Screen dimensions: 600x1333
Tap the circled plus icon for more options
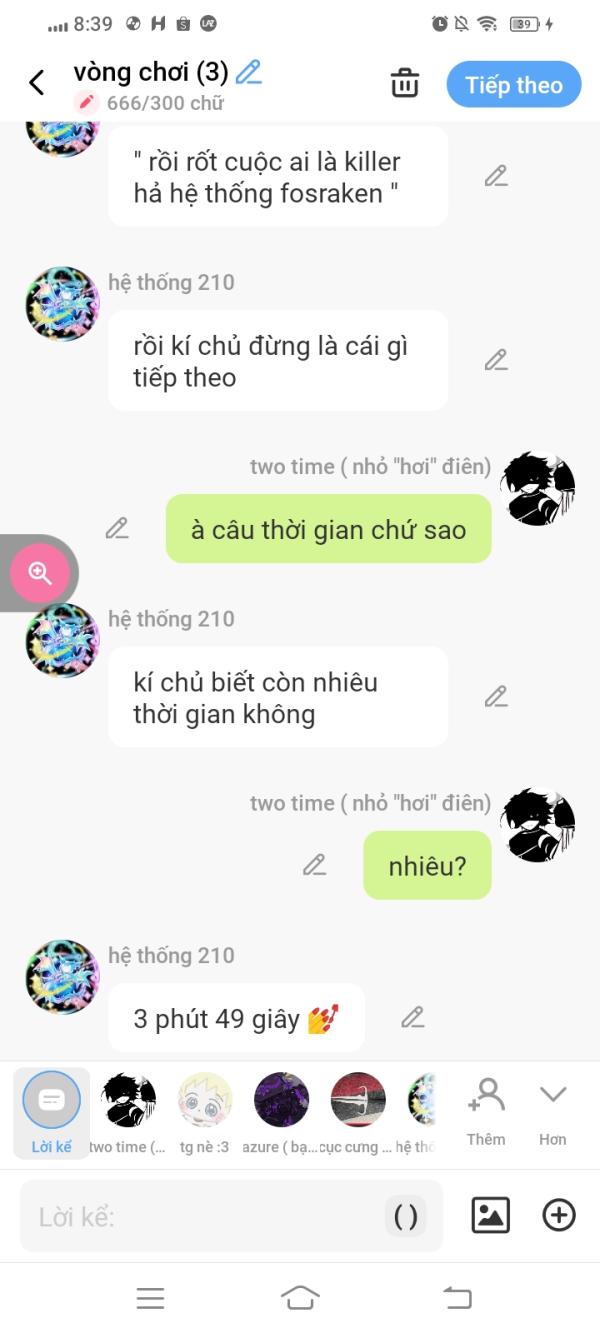point(559,1215)
